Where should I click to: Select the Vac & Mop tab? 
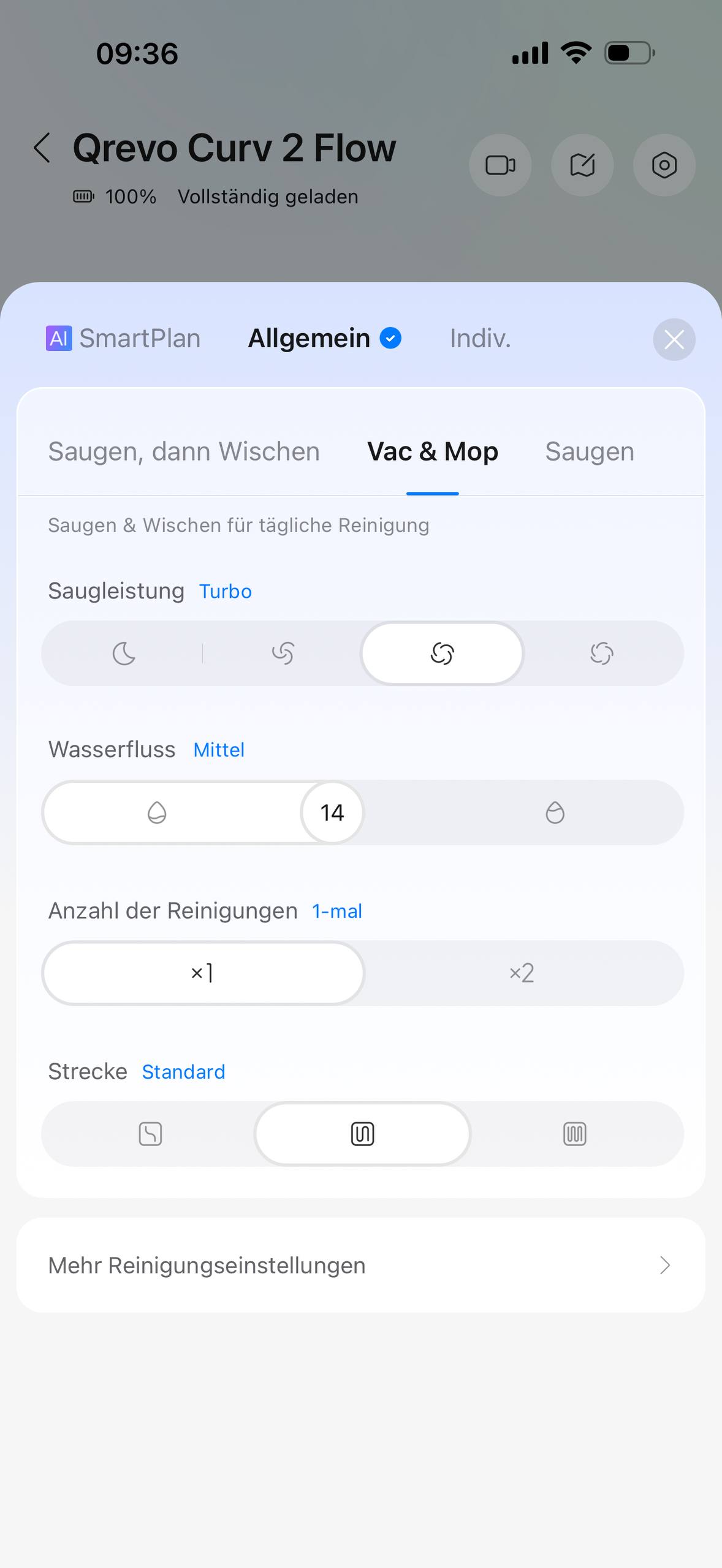[x=432, y=452]
